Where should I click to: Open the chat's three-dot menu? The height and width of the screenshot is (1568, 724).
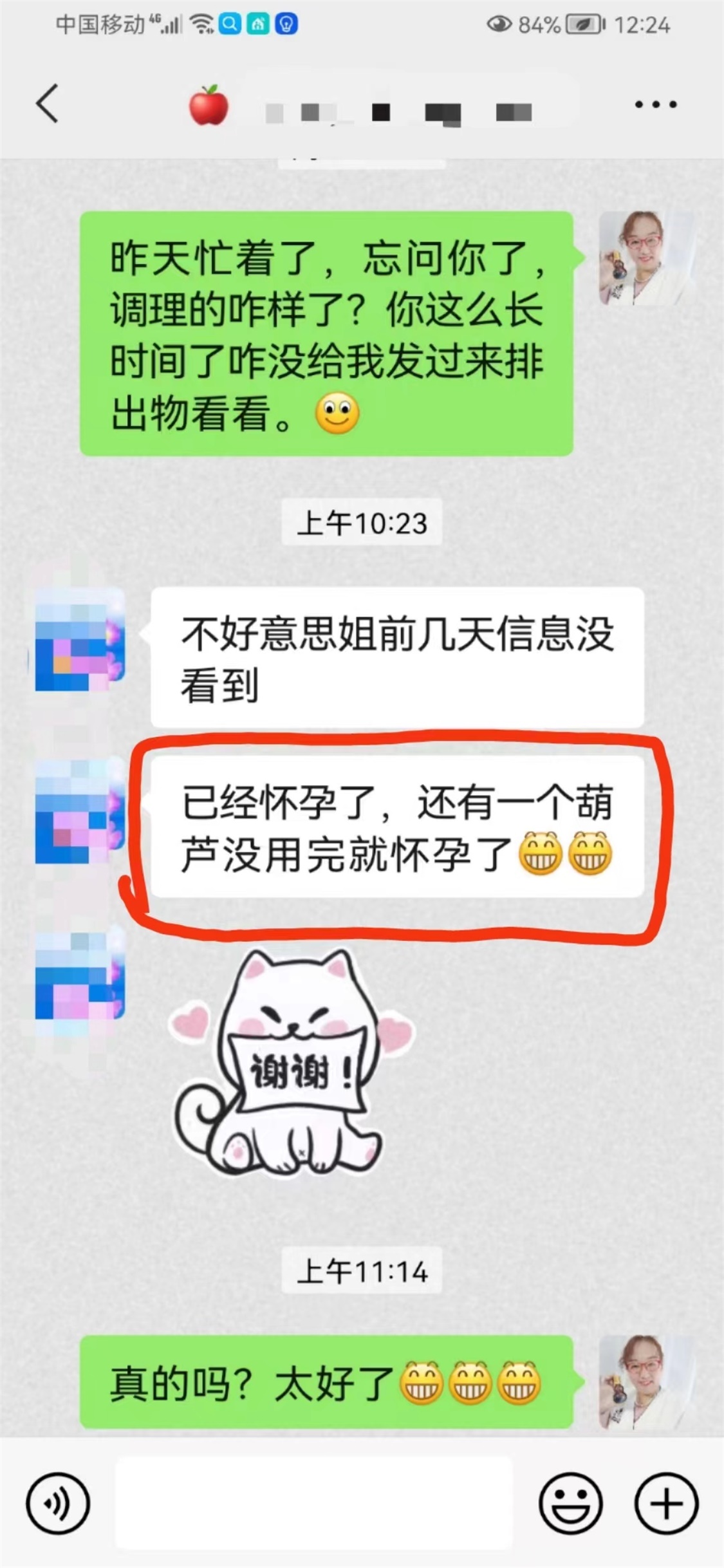tap(655, 104)
